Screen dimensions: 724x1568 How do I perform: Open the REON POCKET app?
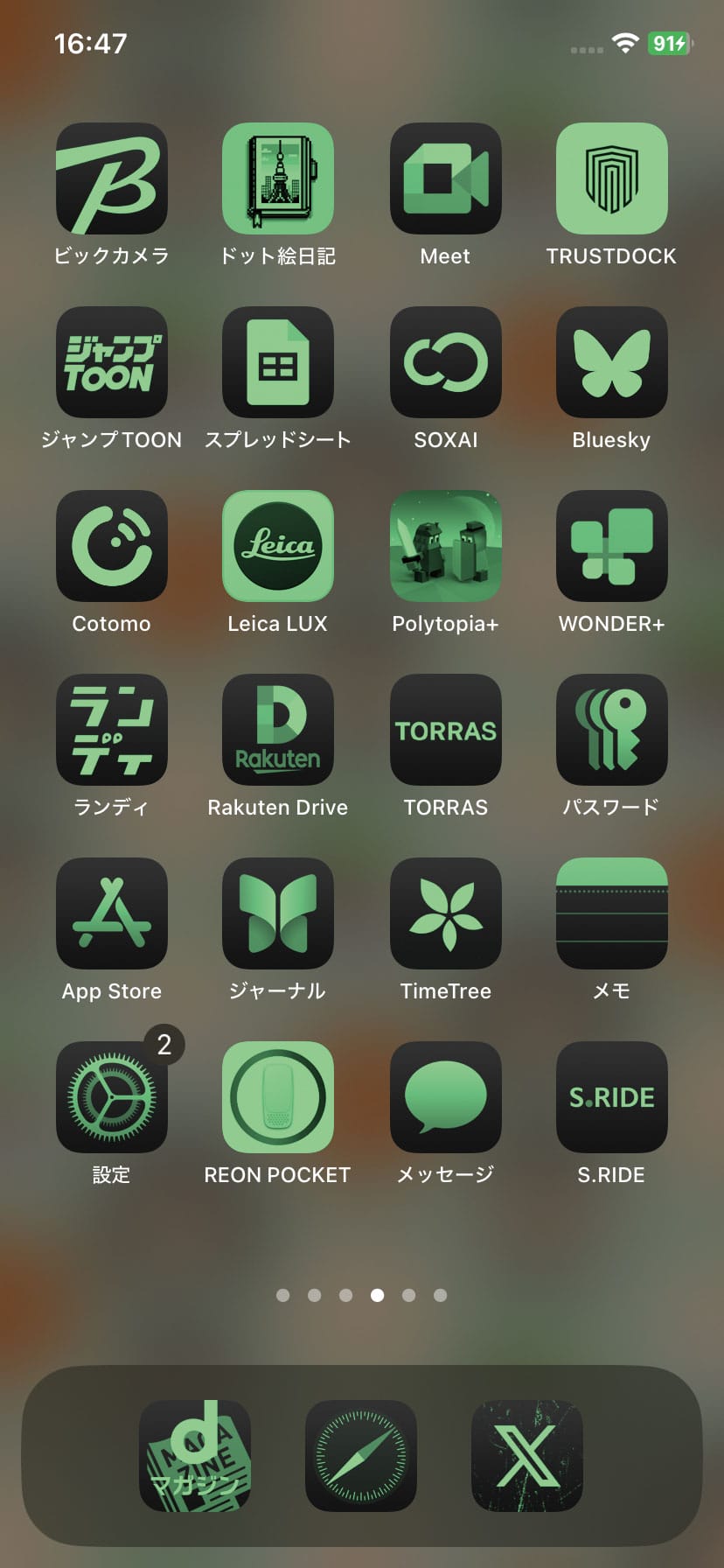pyautogui.click(x=278, y=1096)
